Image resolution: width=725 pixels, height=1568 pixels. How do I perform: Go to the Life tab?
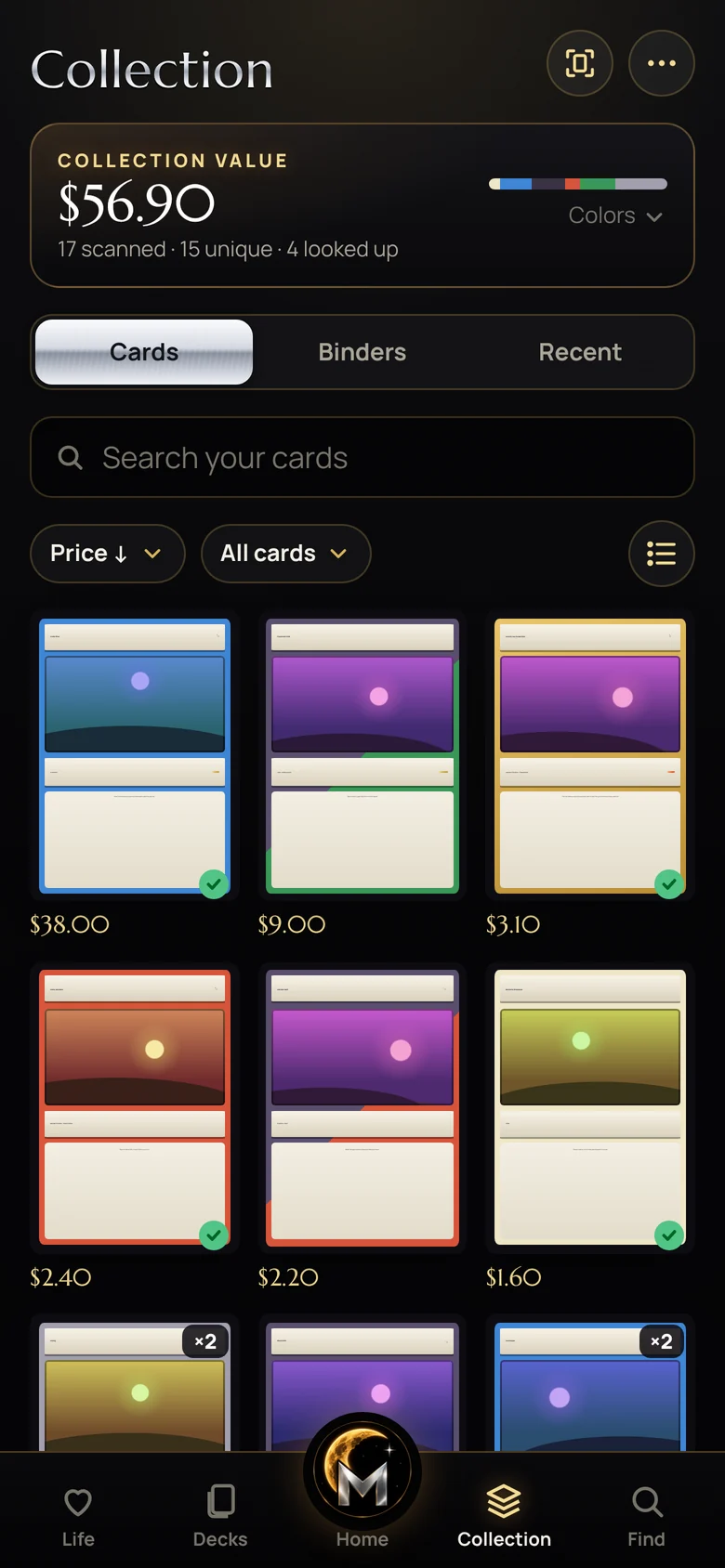pyautogui.click(x=78, y=1516)
